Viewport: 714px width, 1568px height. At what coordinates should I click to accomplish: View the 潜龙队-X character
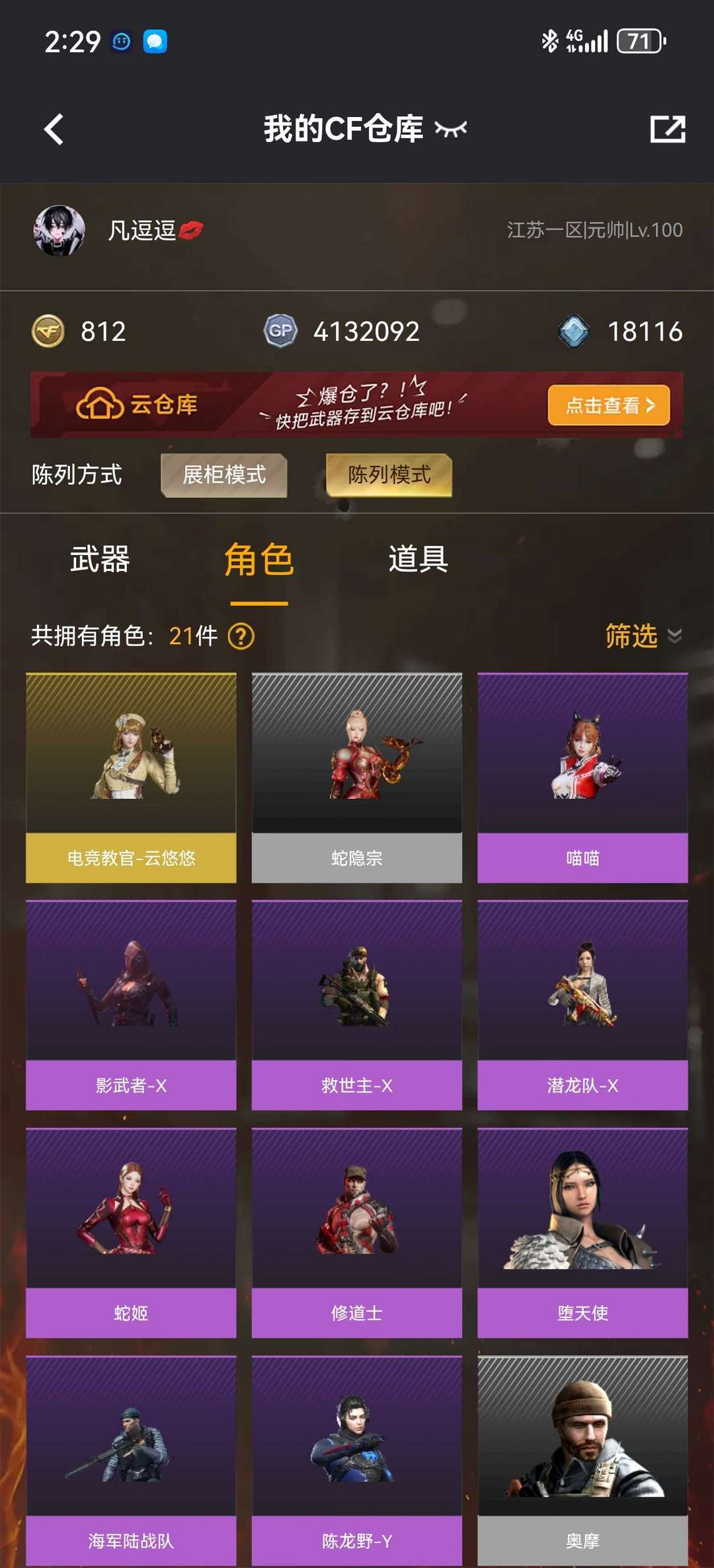click(582, 1005)
